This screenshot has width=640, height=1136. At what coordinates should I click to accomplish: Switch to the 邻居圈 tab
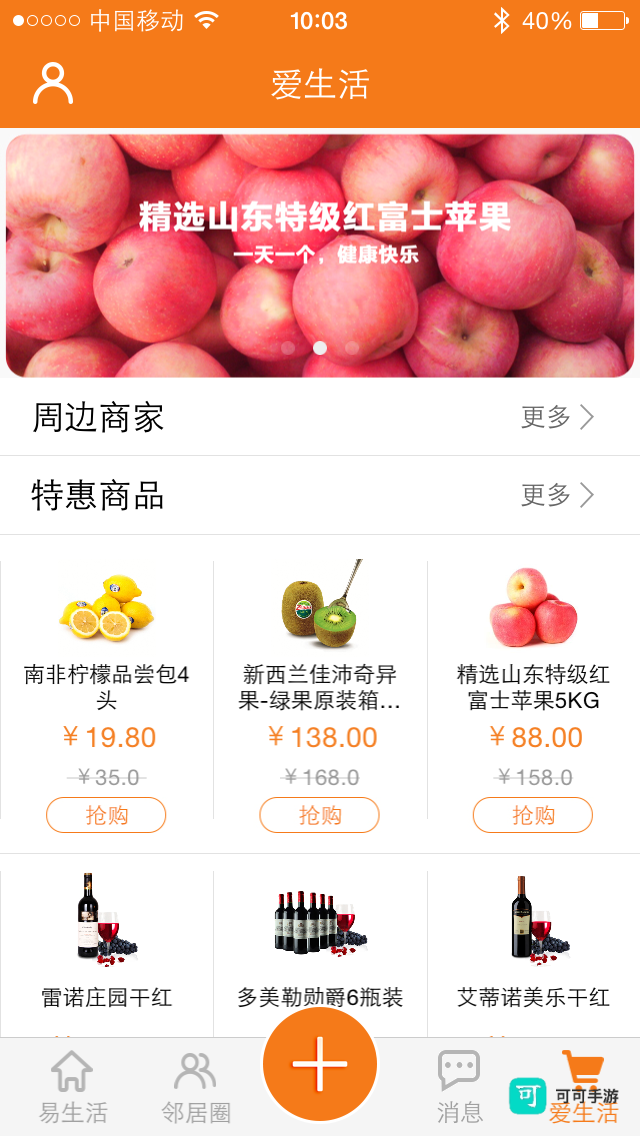pos(196,1087)
